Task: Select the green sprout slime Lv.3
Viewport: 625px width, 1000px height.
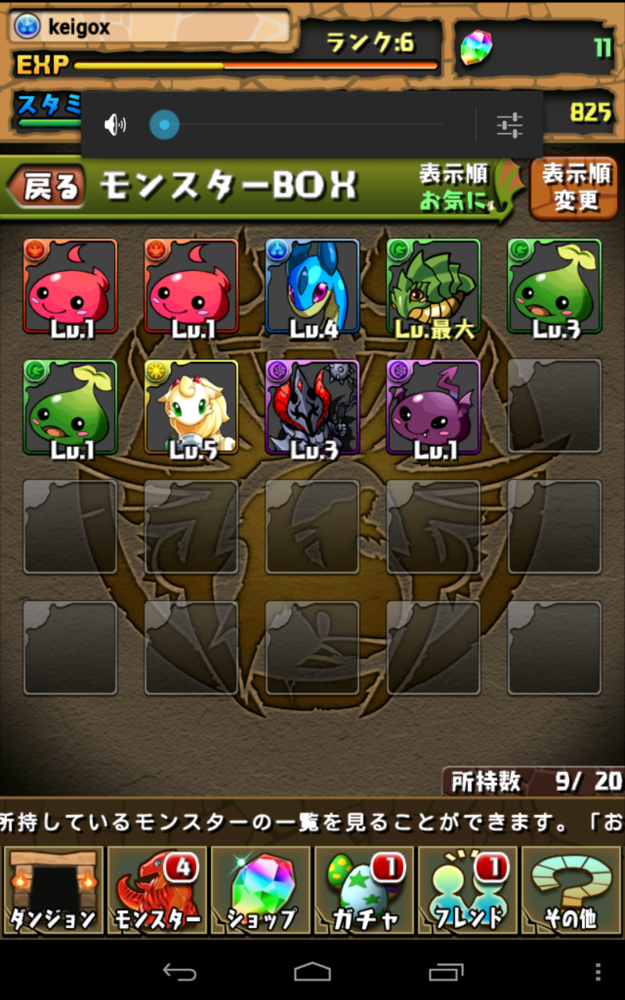Action: coord(554,286)
